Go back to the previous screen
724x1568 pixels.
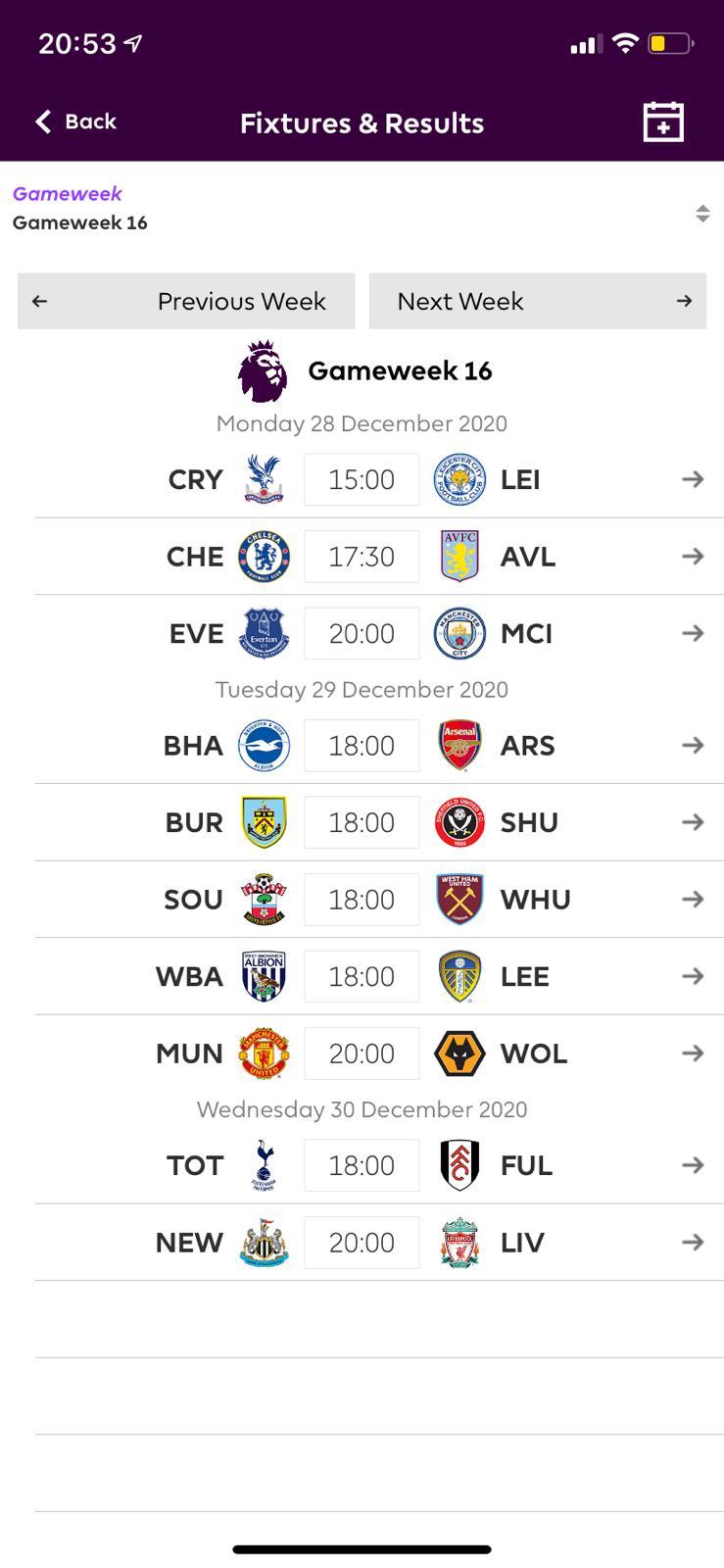[75, 122]
